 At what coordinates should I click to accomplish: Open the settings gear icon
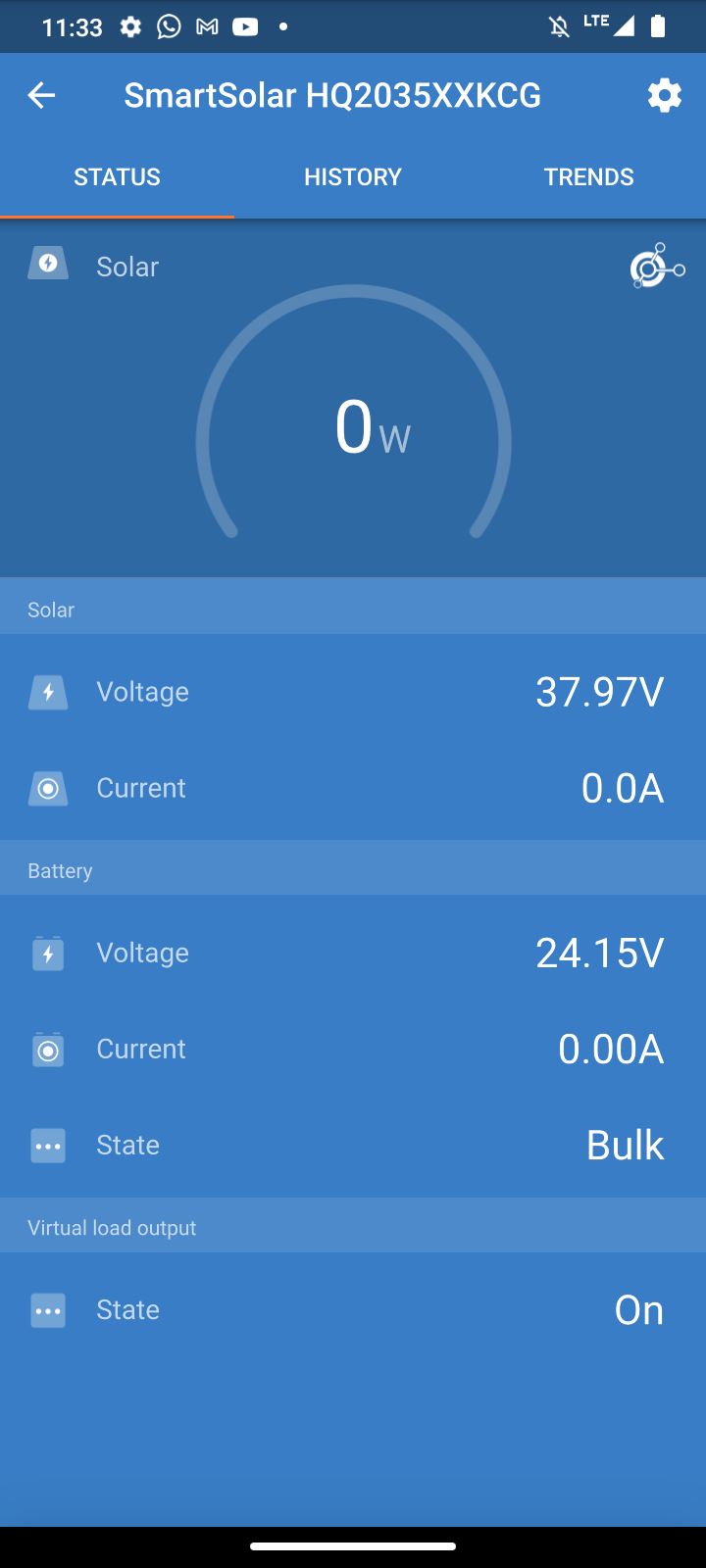pyautogui.click(x=664, y=95)
